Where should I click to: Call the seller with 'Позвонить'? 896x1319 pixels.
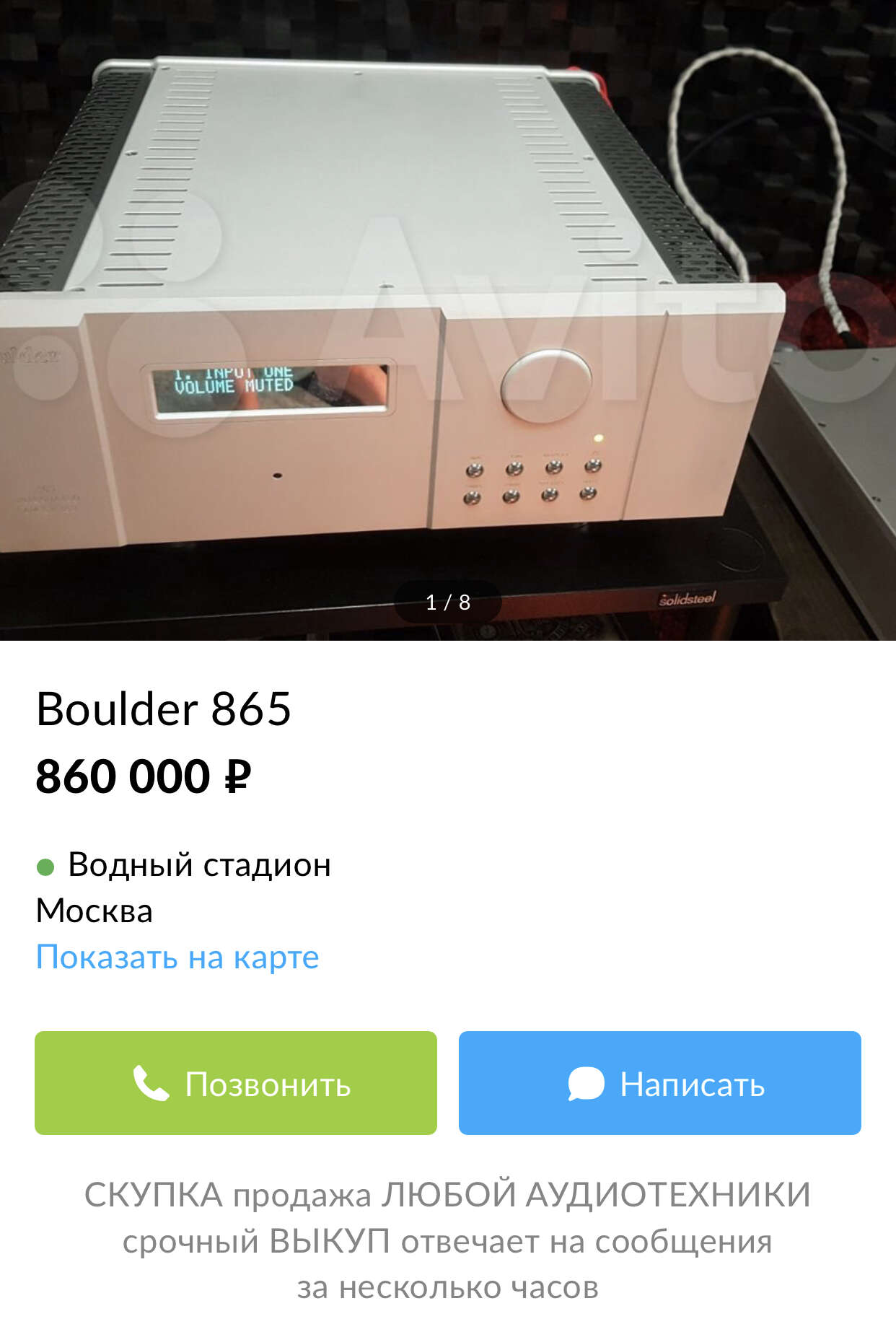point(236,1083)
